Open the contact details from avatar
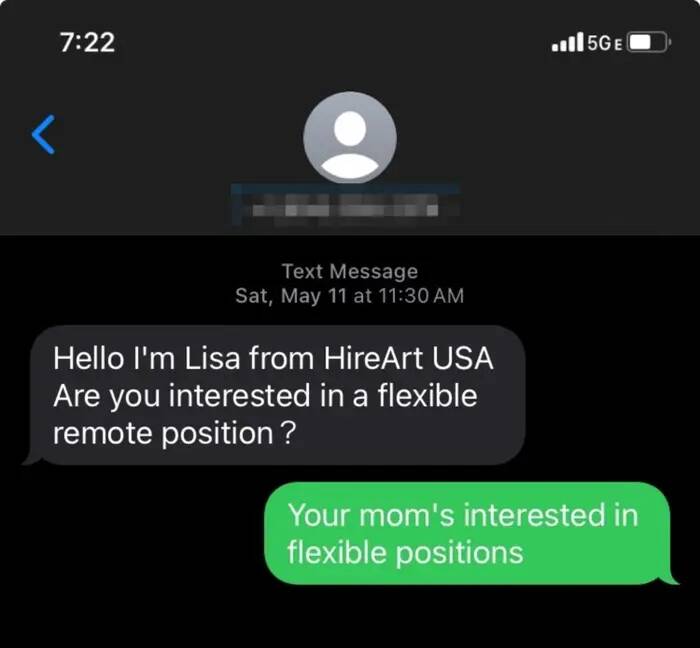This screenshot has height=648, width=700. point(349,137)
